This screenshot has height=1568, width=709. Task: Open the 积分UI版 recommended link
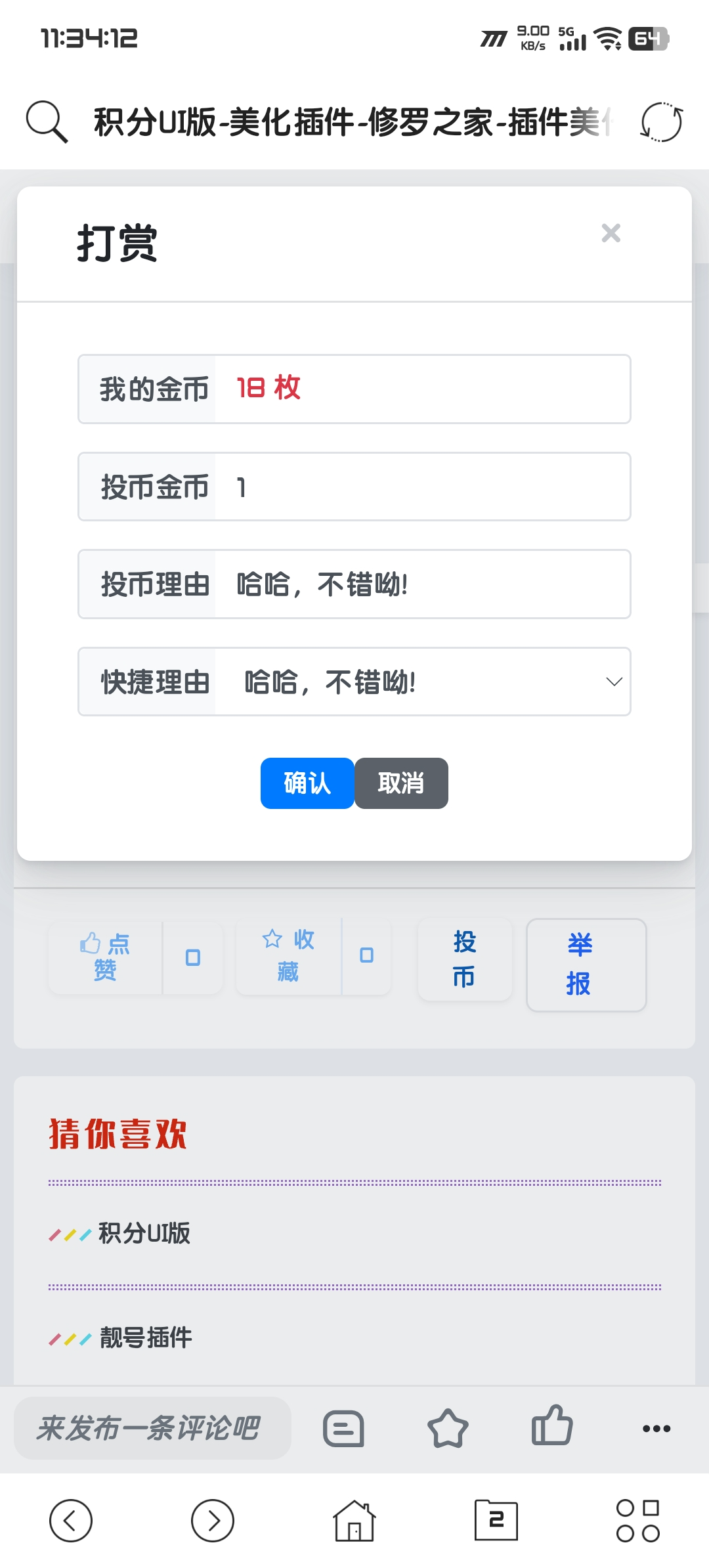pyautogui.click(x=144, y=1233)
